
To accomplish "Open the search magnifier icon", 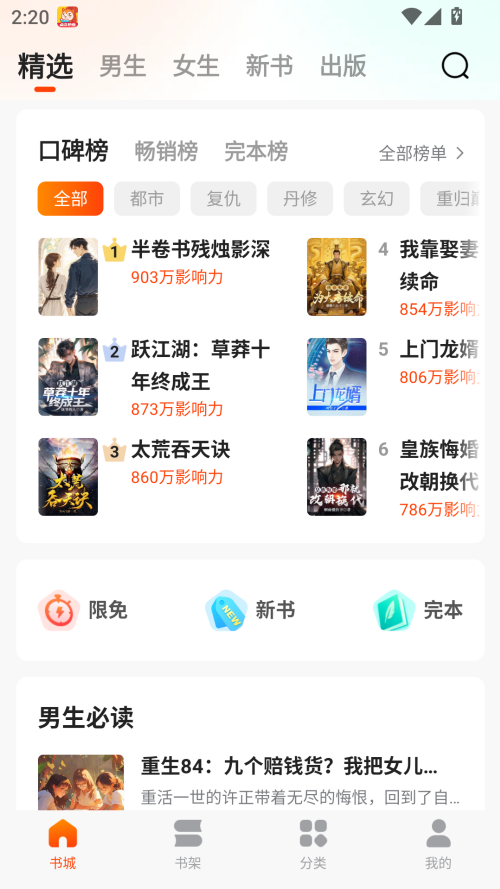I will click(x=455, y=66).
